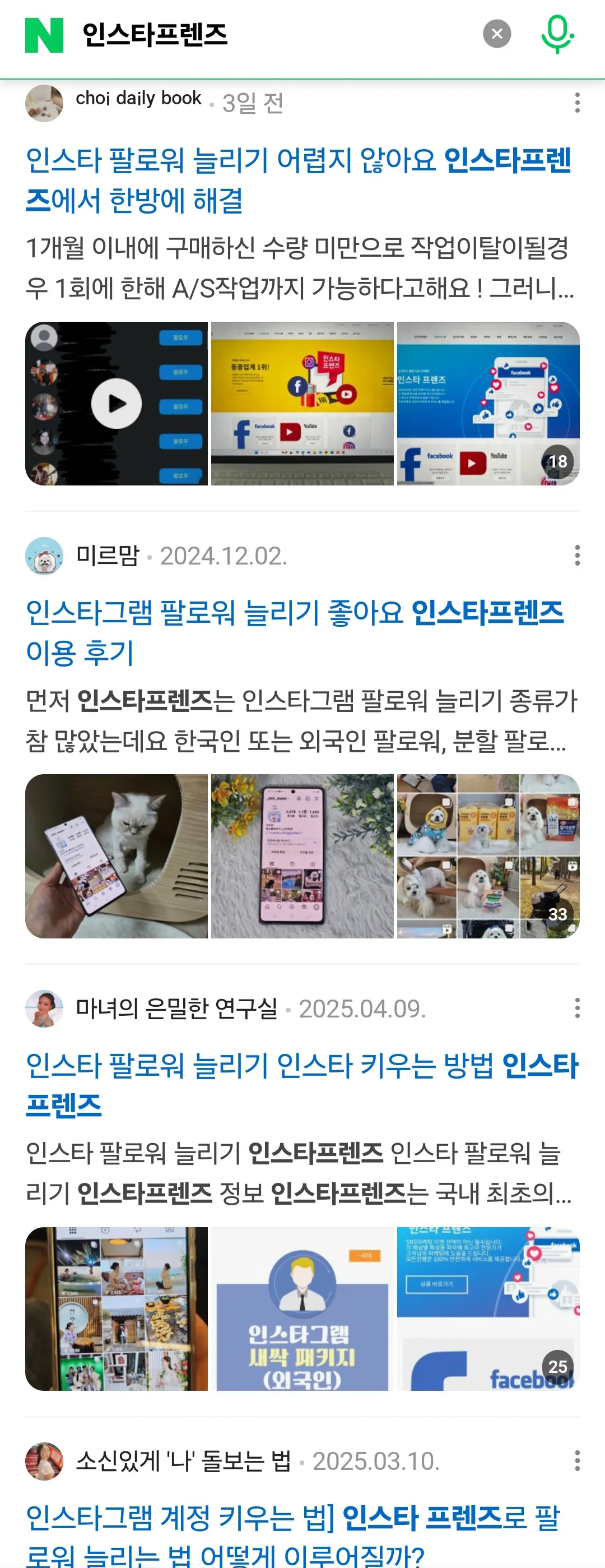Open 인스타그램 새싹 패키지 image thumbnail
605x1568 pixels.
point(302,1308)
